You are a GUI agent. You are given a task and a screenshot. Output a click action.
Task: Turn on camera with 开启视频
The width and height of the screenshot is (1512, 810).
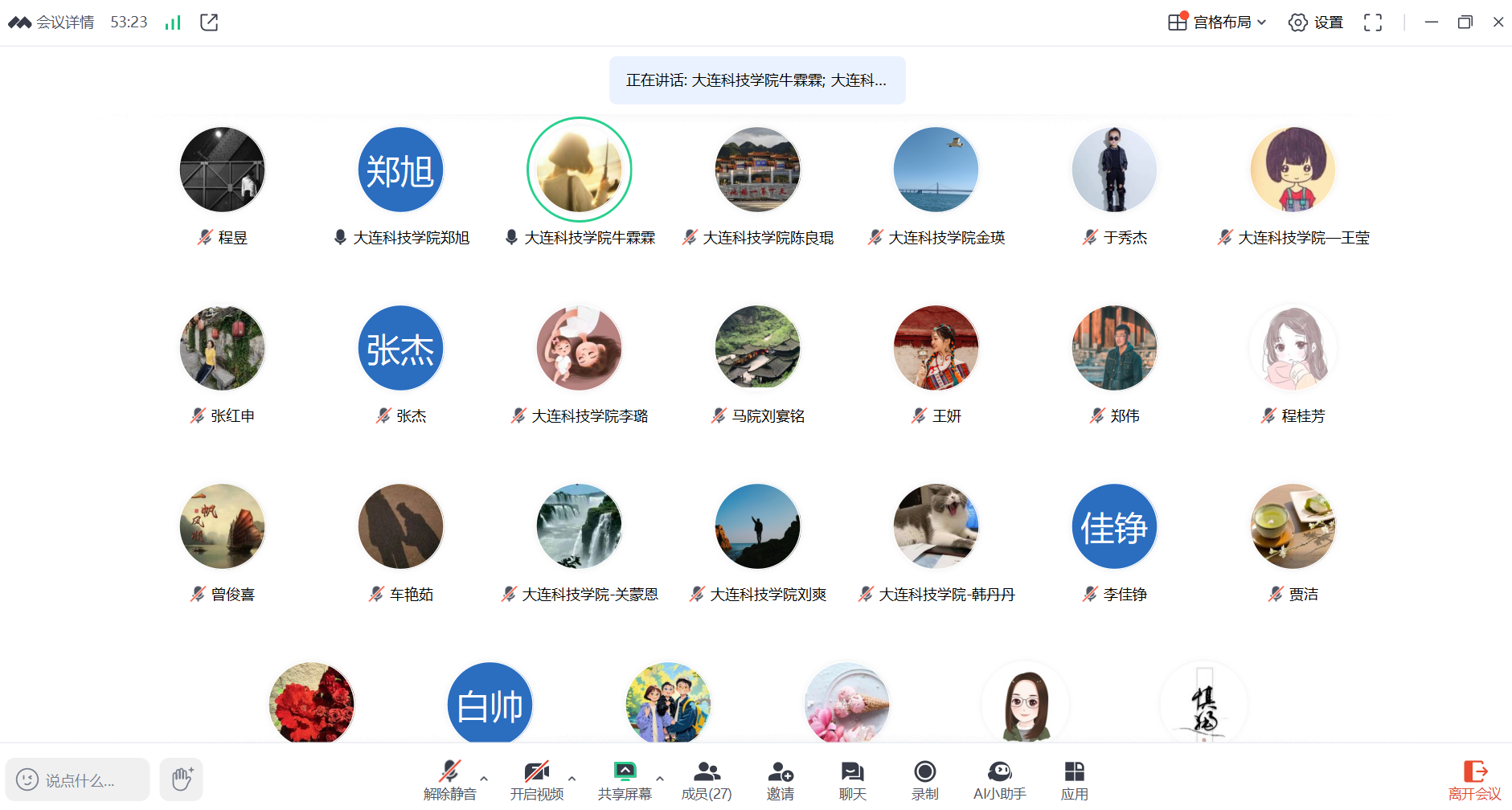pyautogui.click(x=536, y=779)
